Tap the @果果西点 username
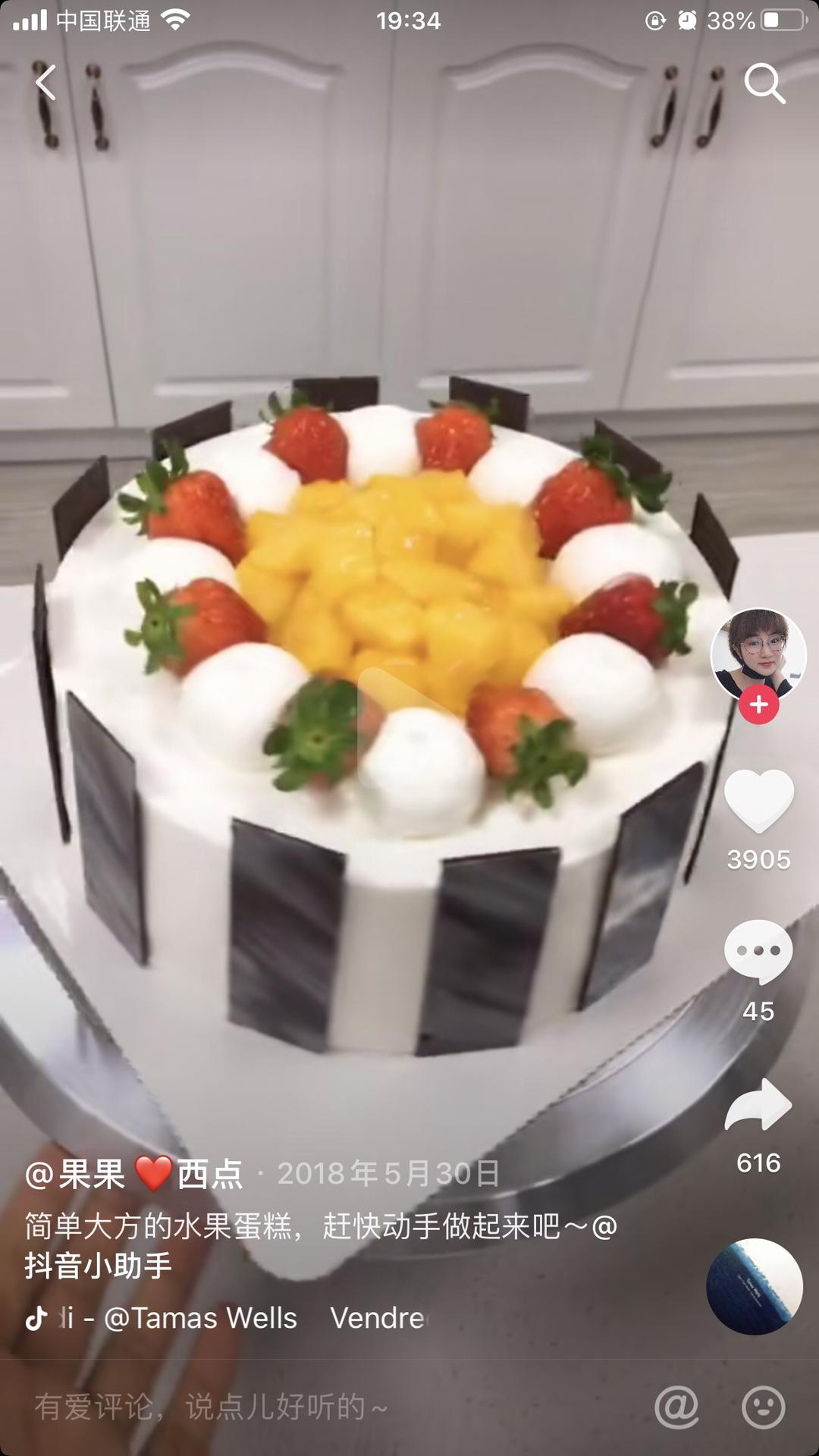The width and height of the screenshot is (819, 1456). tap(133, 1175)
